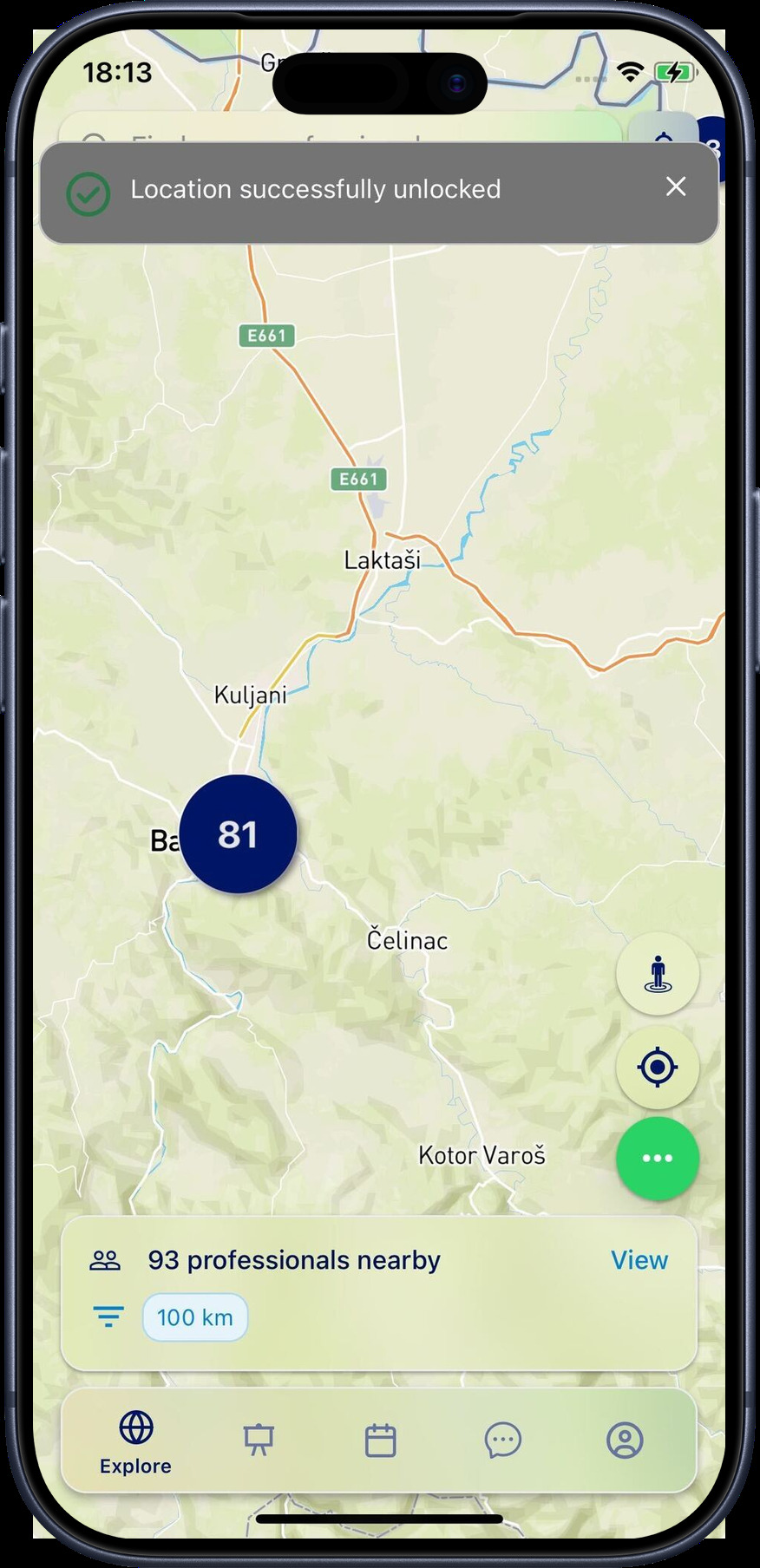Open the green more options button
This screenshot has height=1568, width=760.
[x=658, y=1159]
